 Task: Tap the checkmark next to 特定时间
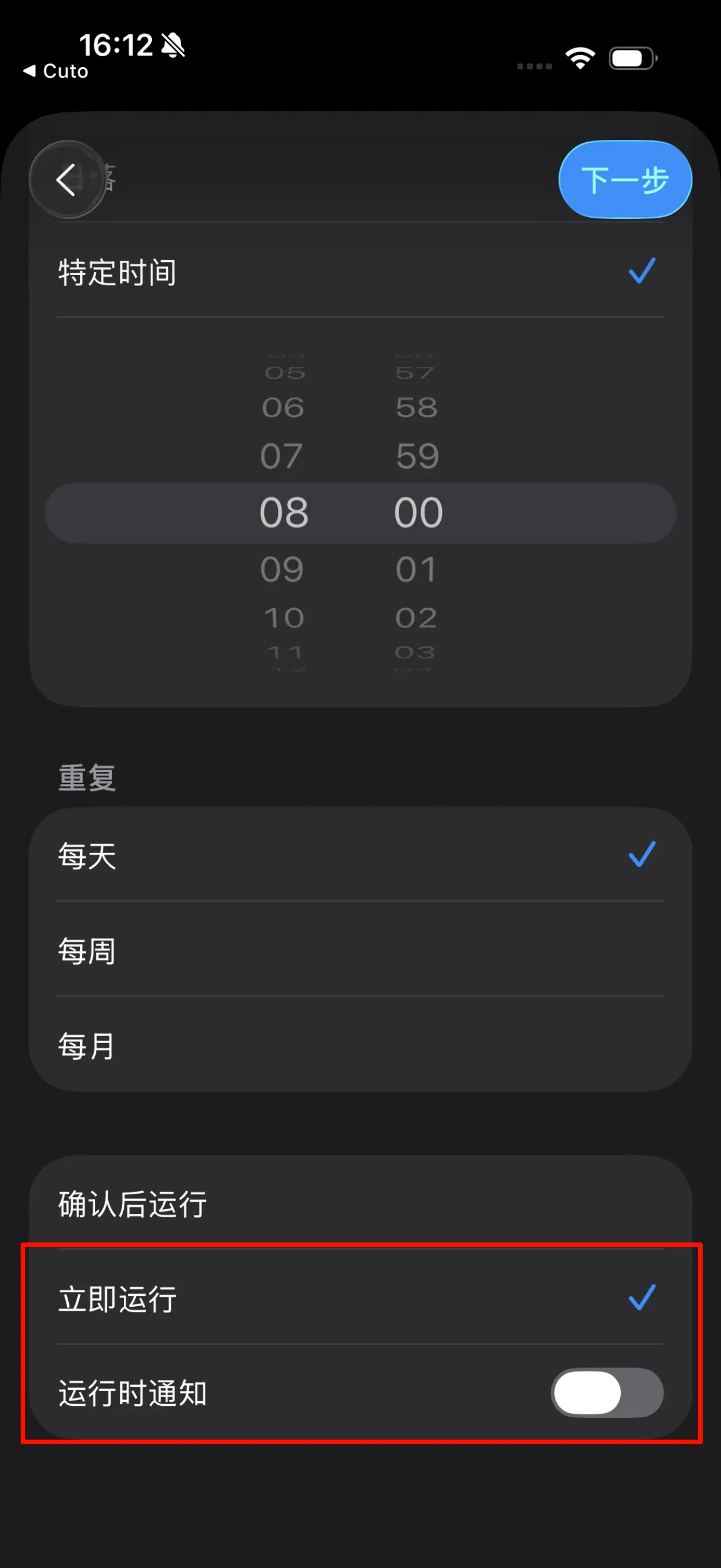tap(640, 272)
